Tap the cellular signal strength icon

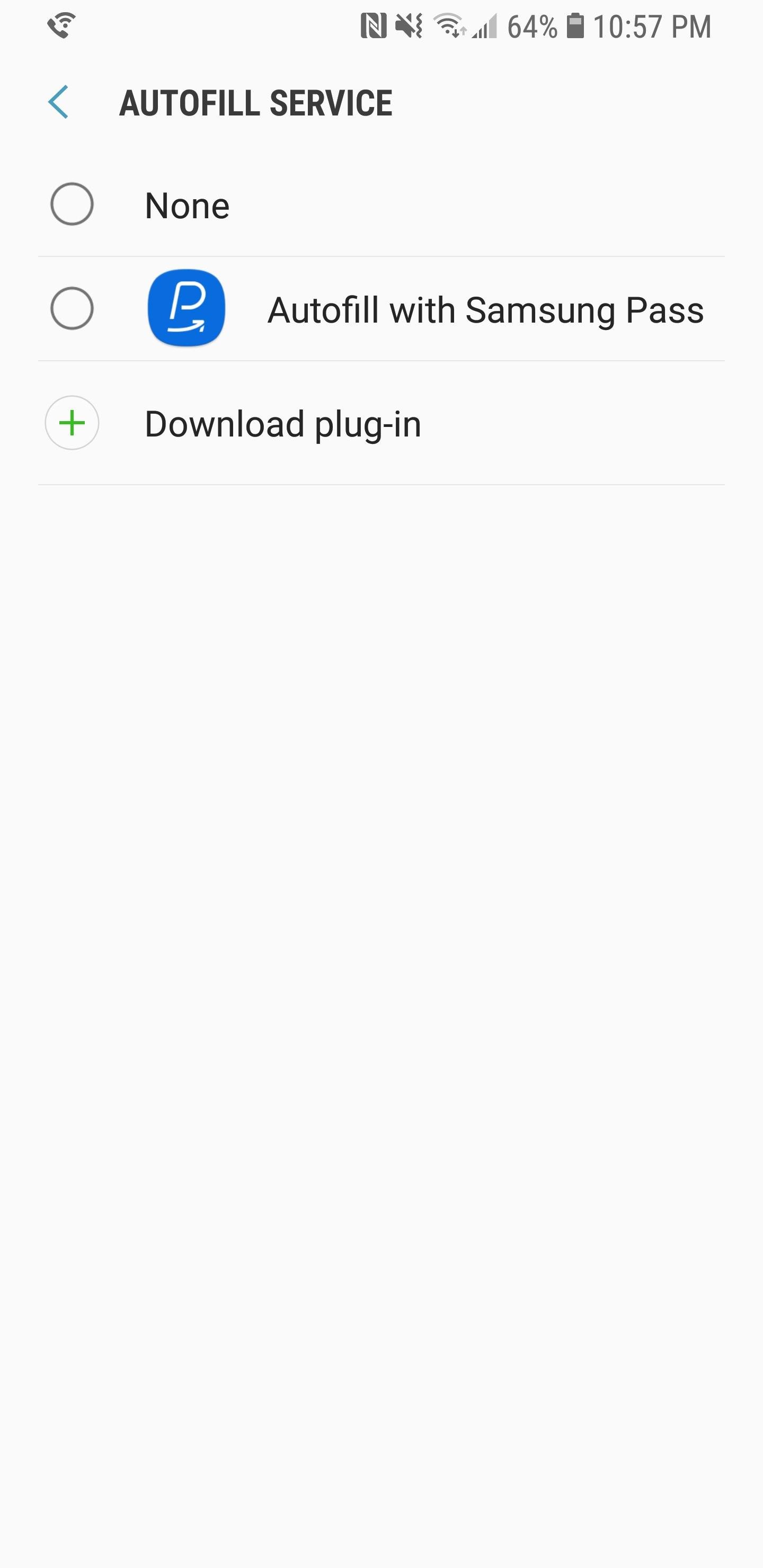484,25
